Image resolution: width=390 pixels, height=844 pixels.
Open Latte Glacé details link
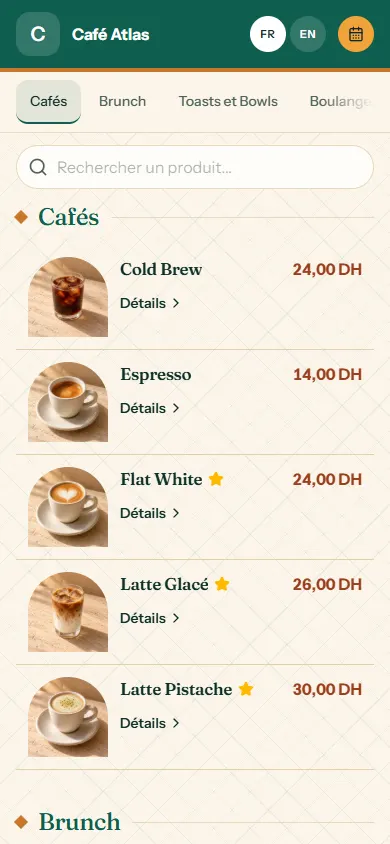150,618
